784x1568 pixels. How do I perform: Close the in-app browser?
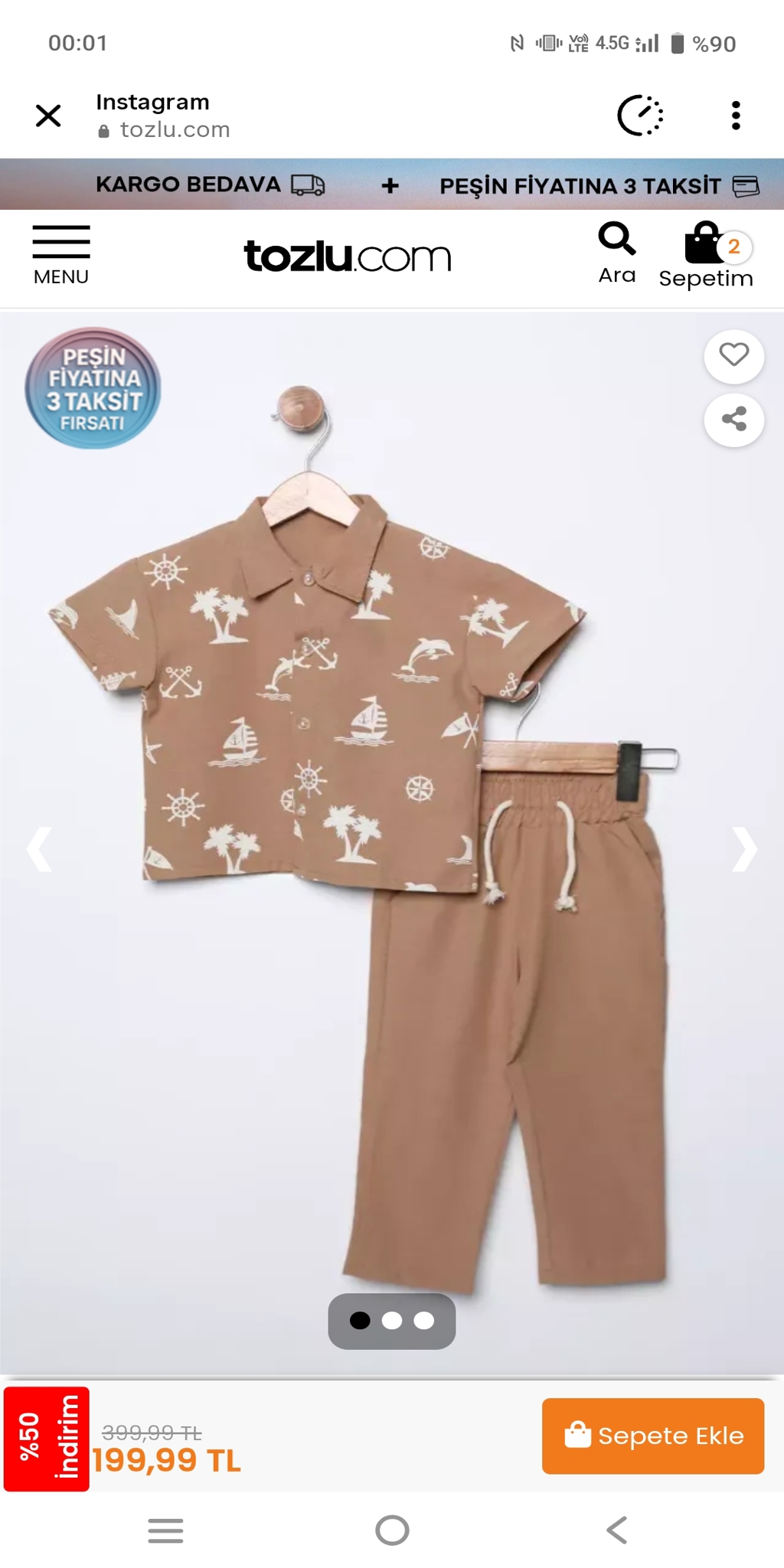pos(48,116)
